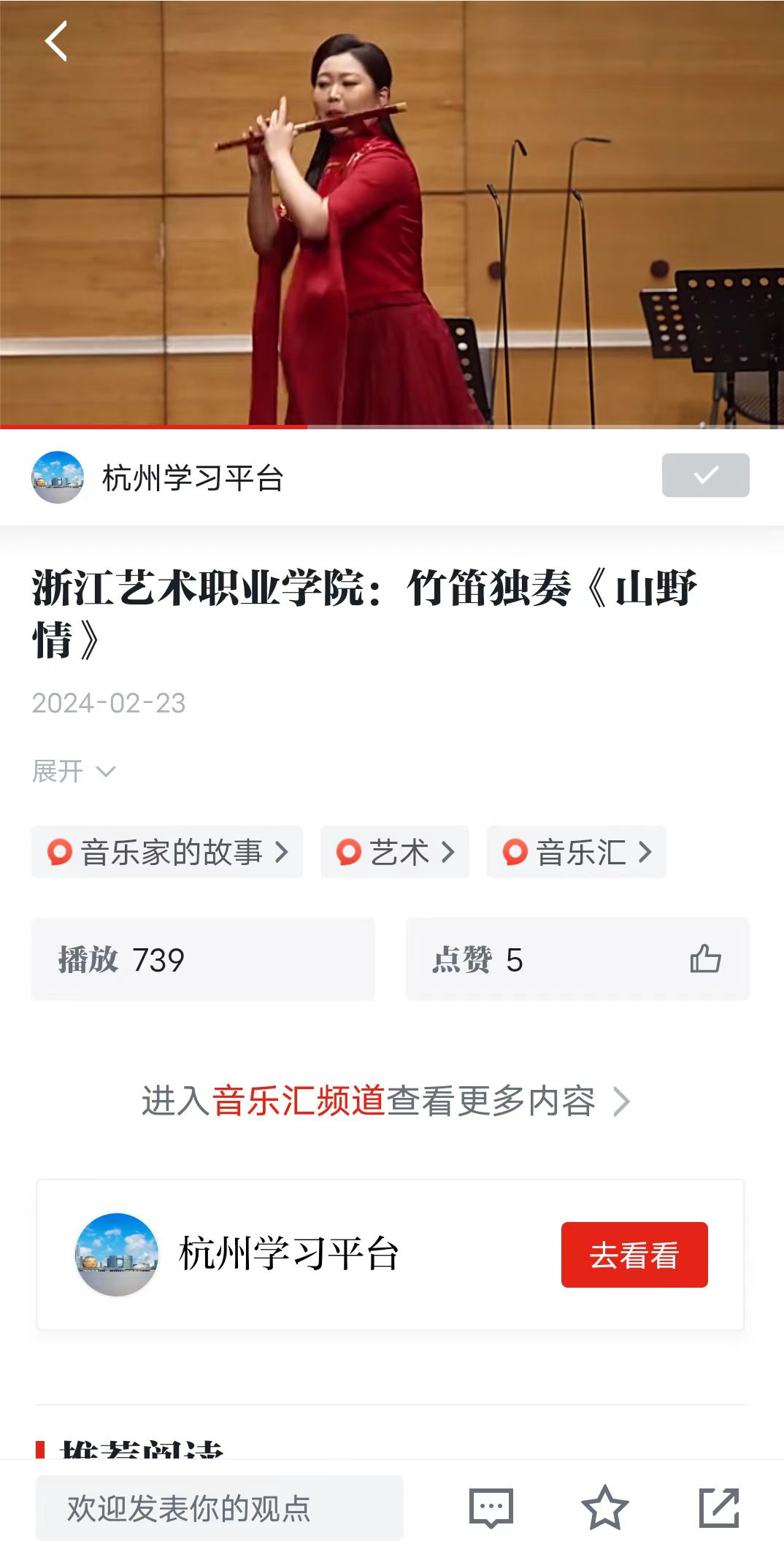The image size is (784, 1541).
Task: Tap 去看看 to visit 杭州学习平台
Action: [x=634, y=1255]
